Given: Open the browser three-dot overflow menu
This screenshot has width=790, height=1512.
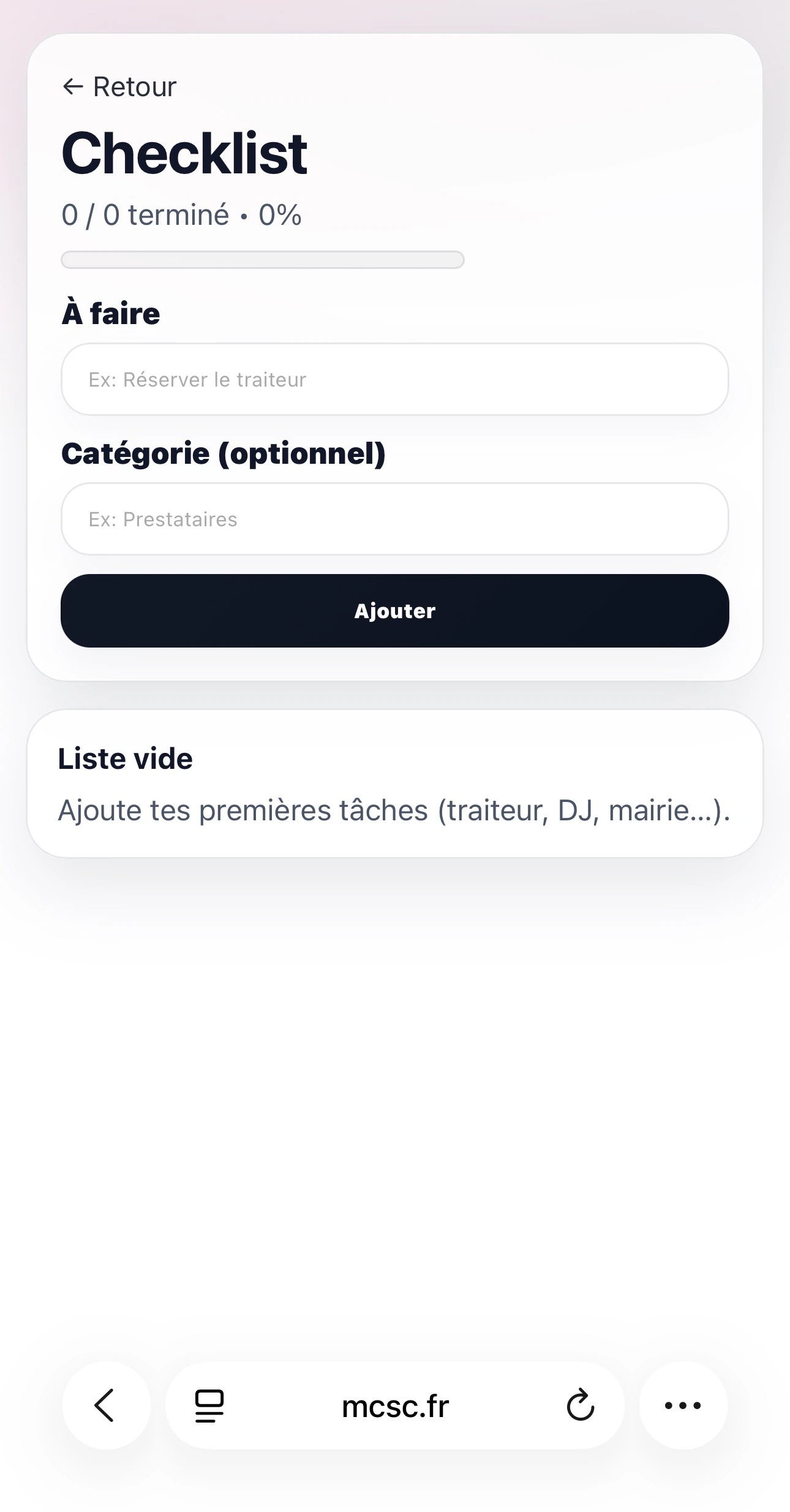Looking at the screenshot, I should pyautogui.click(x=682, y=1406).
